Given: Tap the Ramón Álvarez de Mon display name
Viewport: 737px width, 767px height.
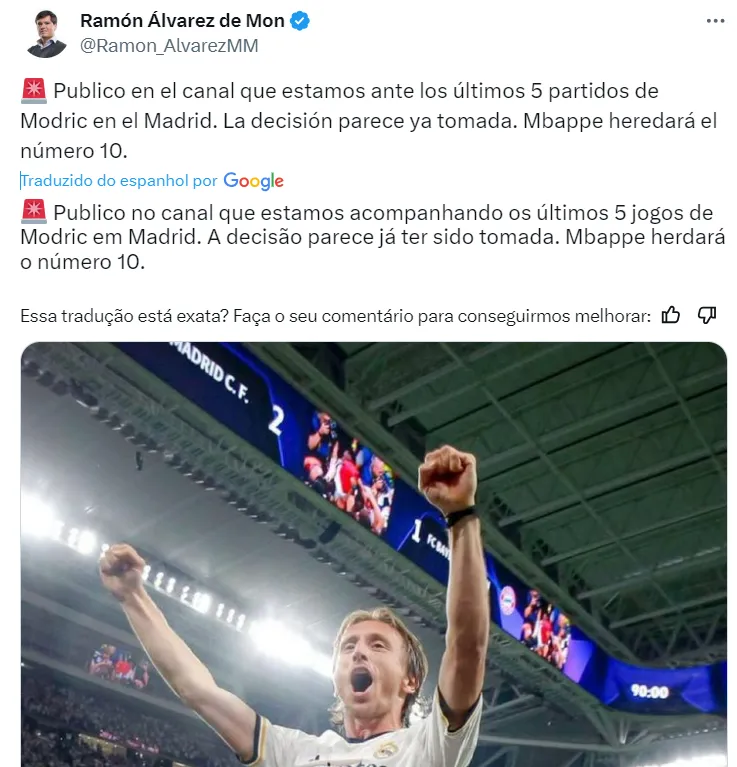Looking at the screenshot, I should [x=182, y=21].
